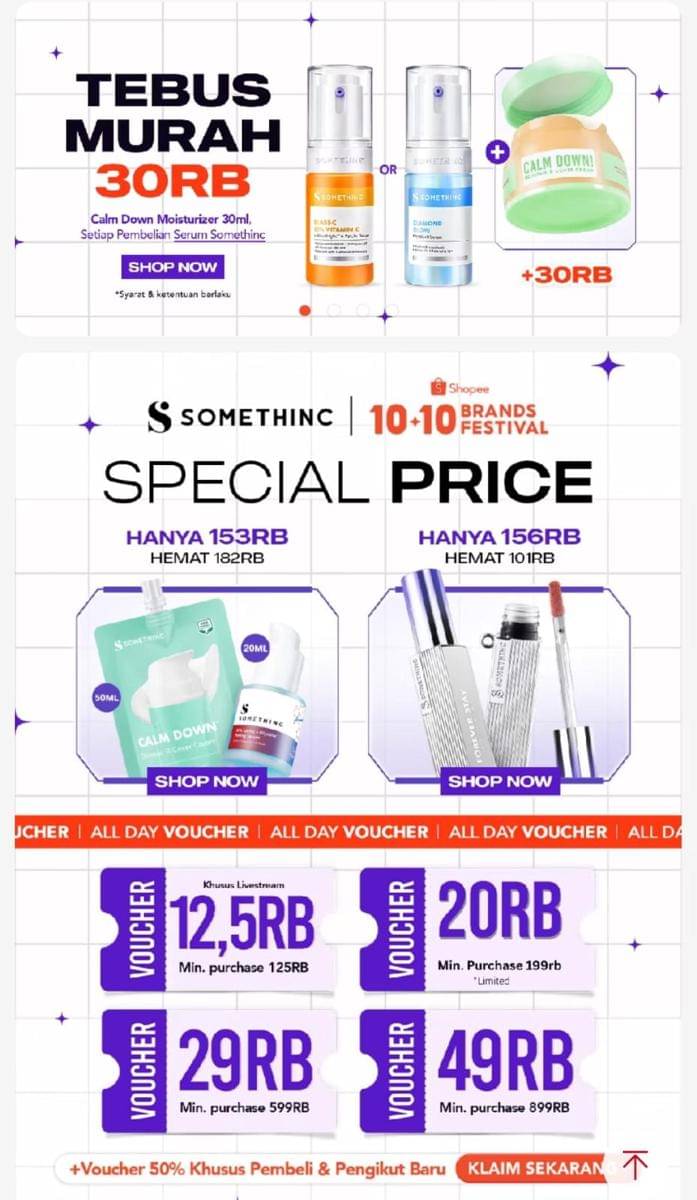
Task: Tap SHOP NOW under the Hanya 156RB mascara set
Action: pyautogui.click(x=499, y=781)
